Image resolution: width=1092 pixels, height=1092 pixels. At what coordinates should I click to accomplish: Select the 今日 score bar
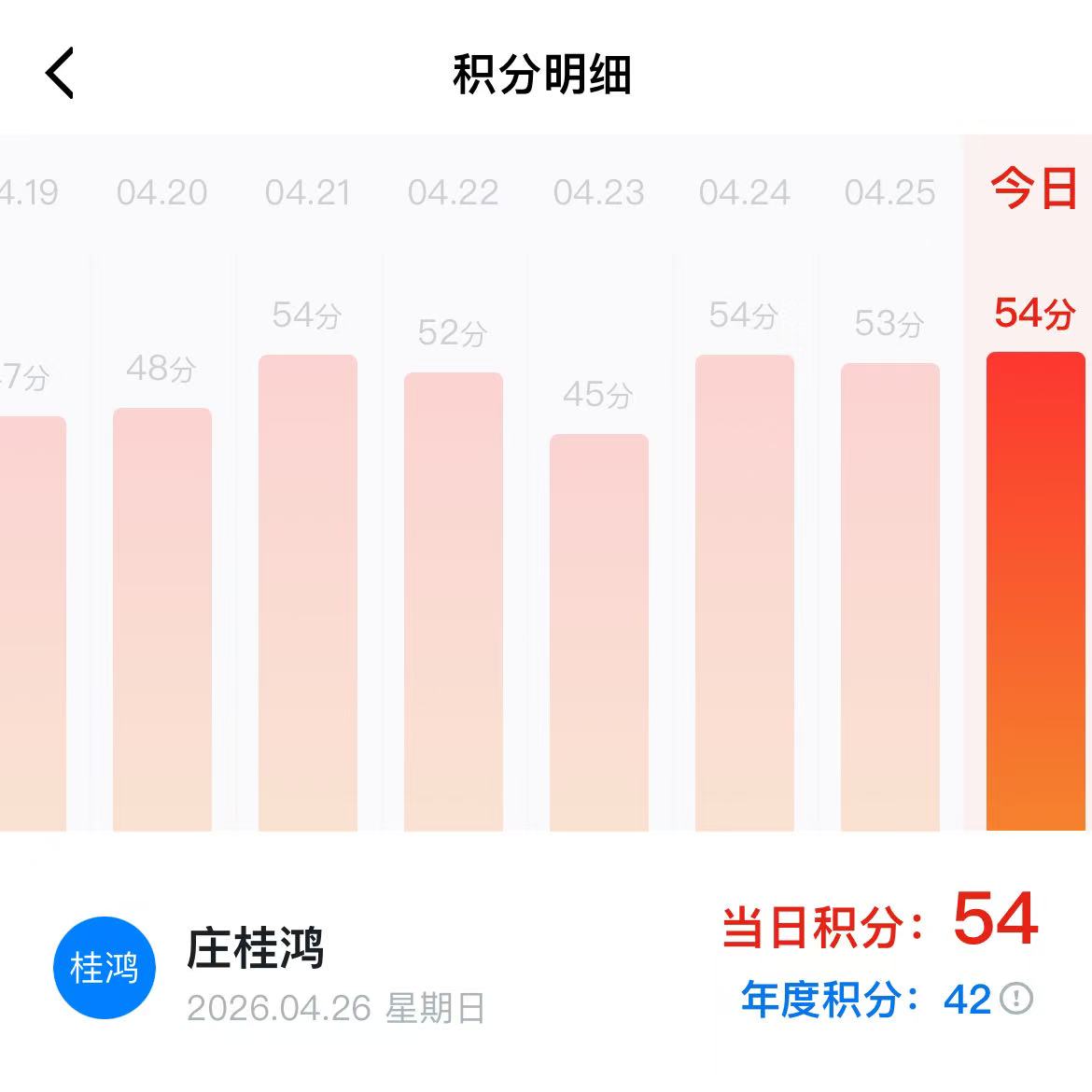point(1036,592)
